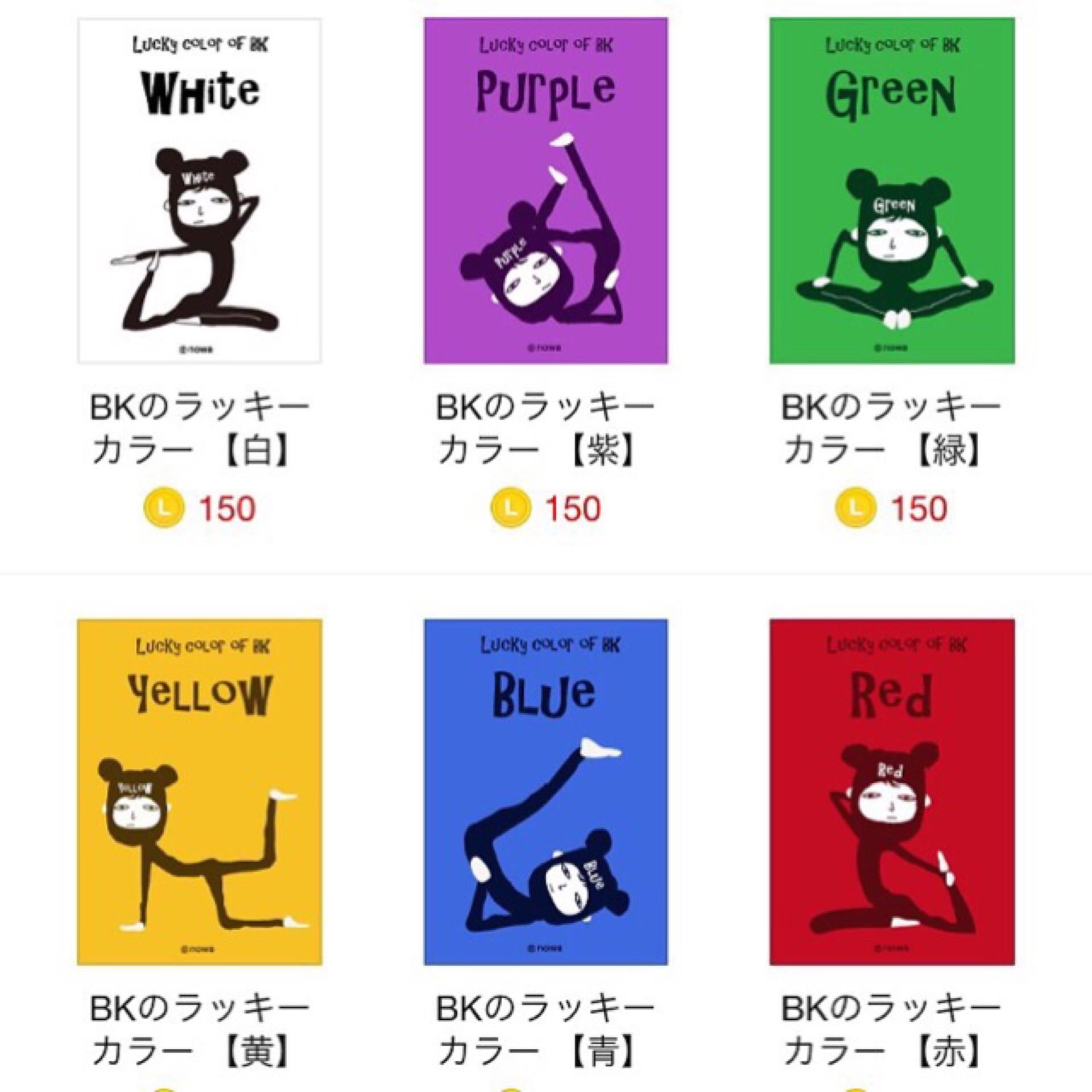Open the Blue lucky color theme

(545, 792)
